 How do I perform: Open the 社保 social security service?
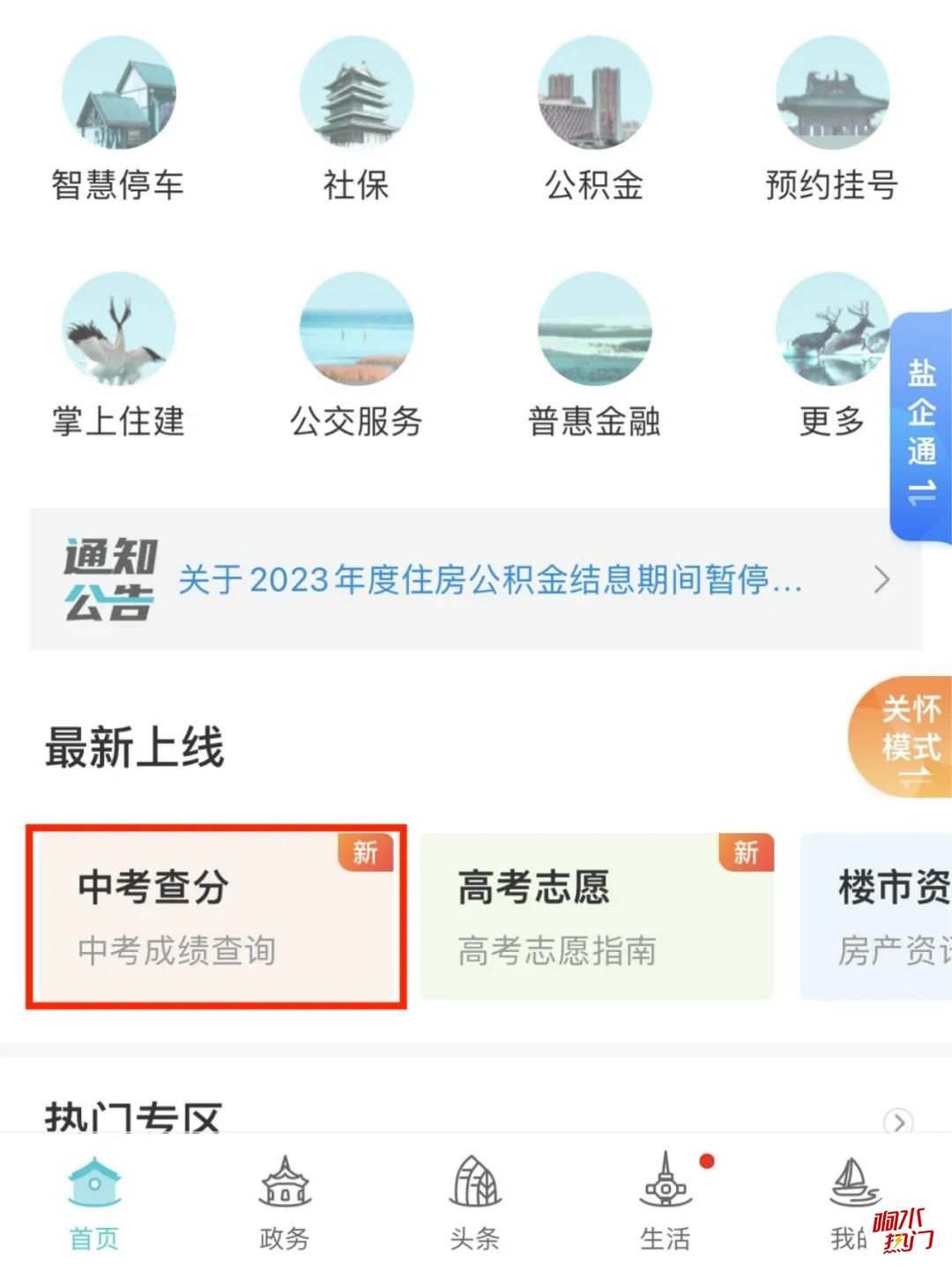[356, 119]
